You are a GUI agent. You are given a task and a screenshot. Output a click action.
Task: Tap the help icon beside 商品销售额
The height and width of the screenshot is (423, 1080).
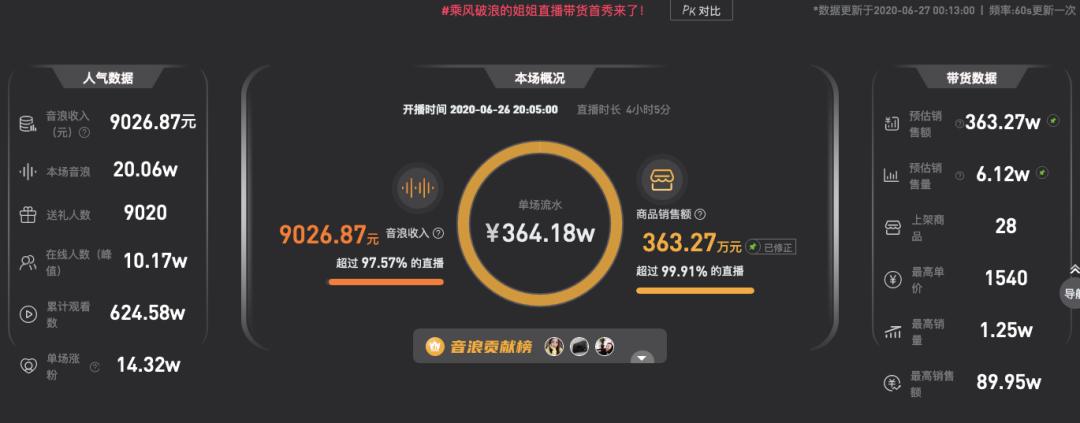tap(700, 214)
